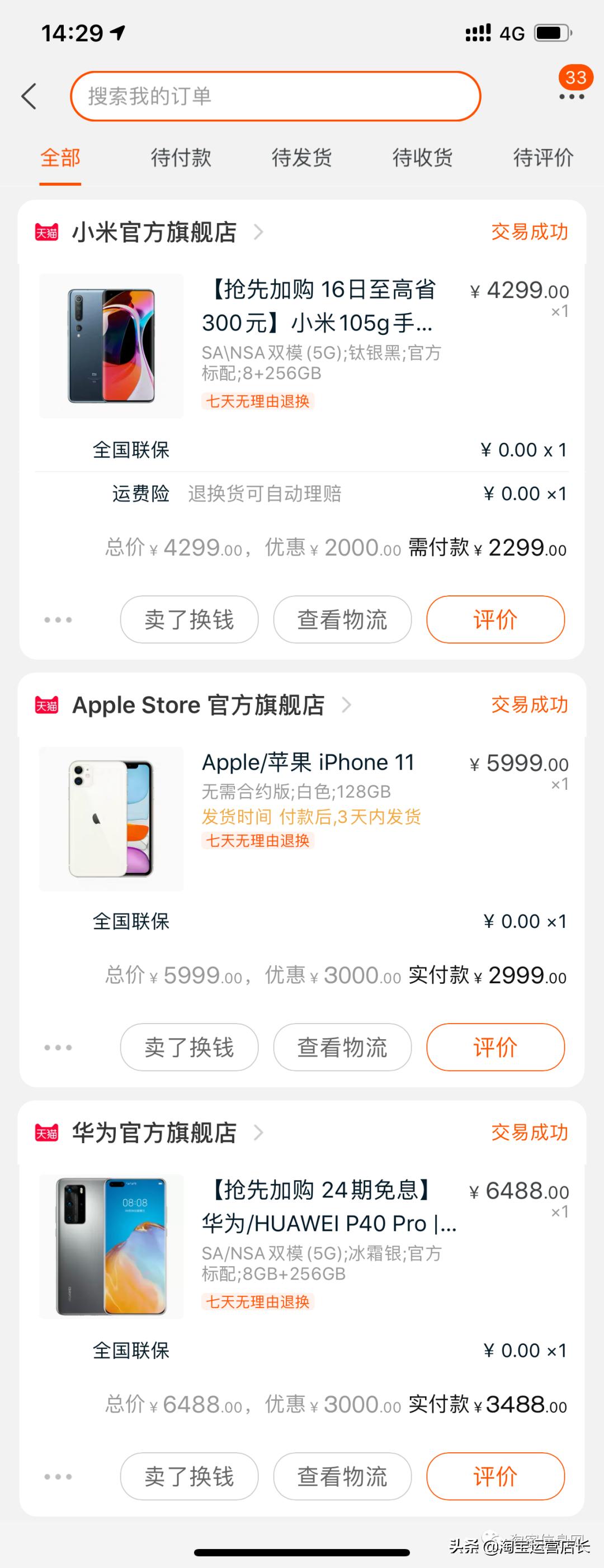604x1568 pixels.
Task: Tap 卖了换钱 on the Huawei order
Action: coord(188,1477)
